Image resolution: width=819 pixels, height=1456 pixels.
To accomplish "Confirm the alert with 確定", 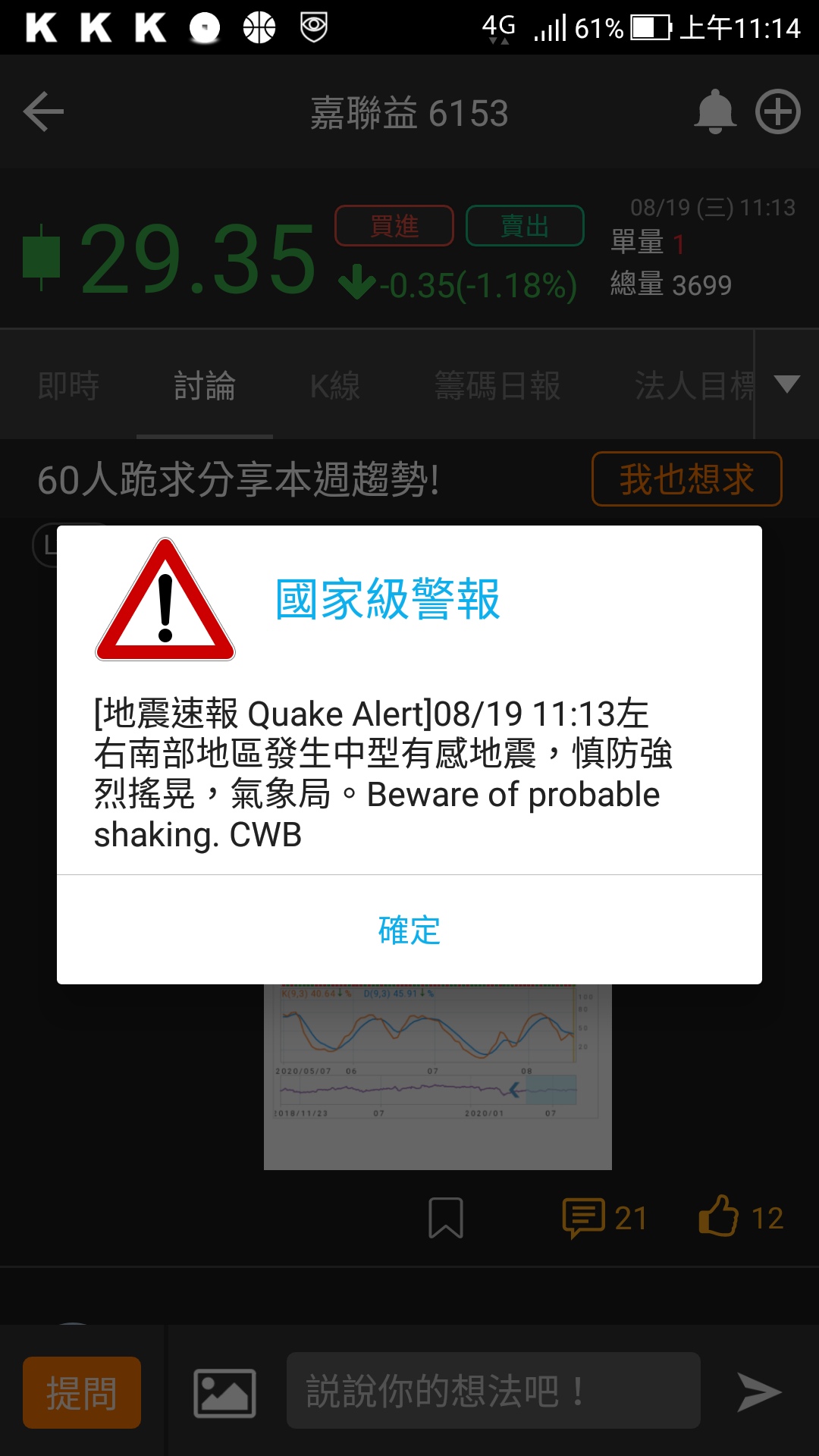I will [409, 930].
